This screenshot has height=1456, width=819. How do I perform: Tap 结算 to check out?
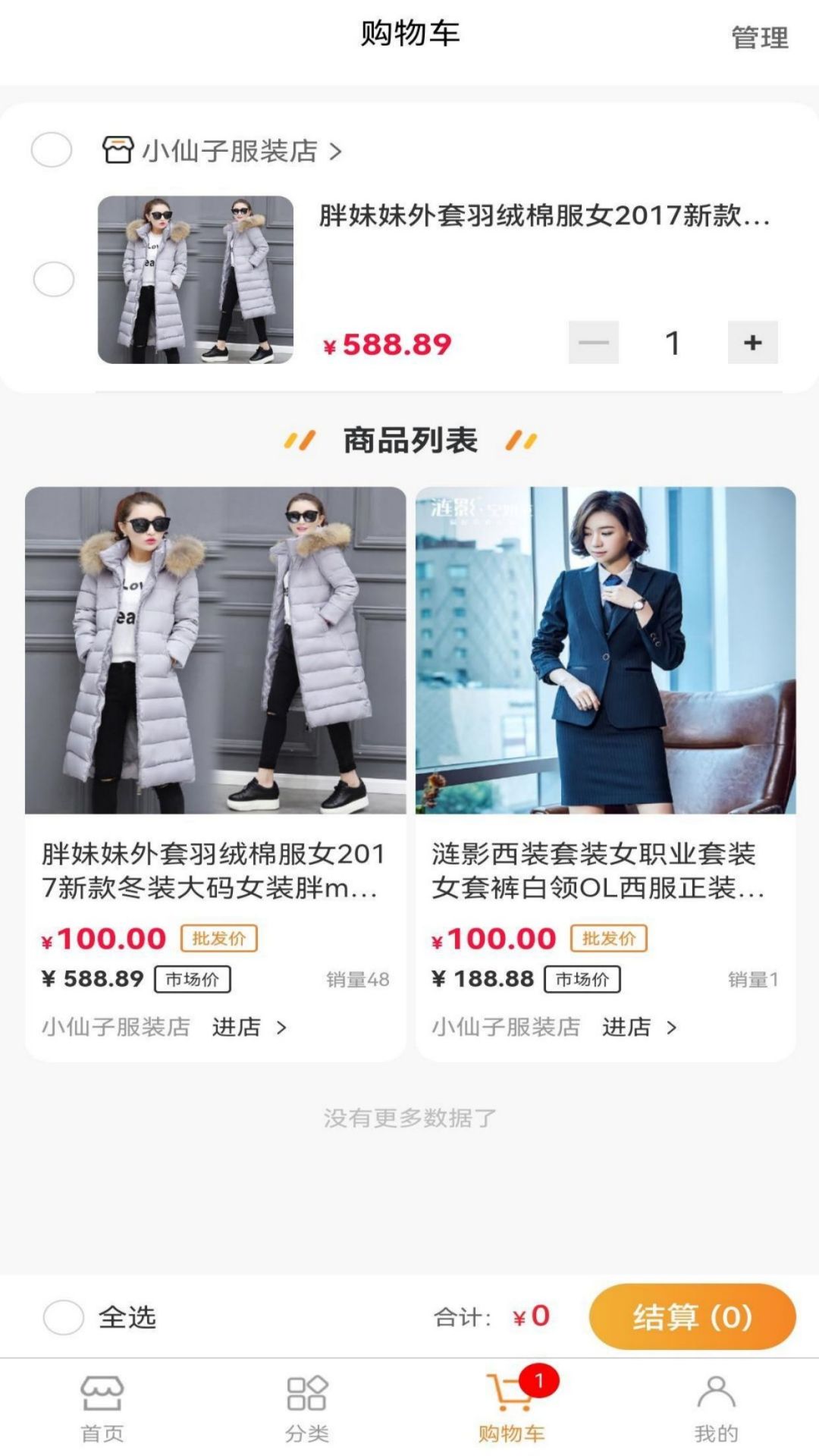point(692,1316)
